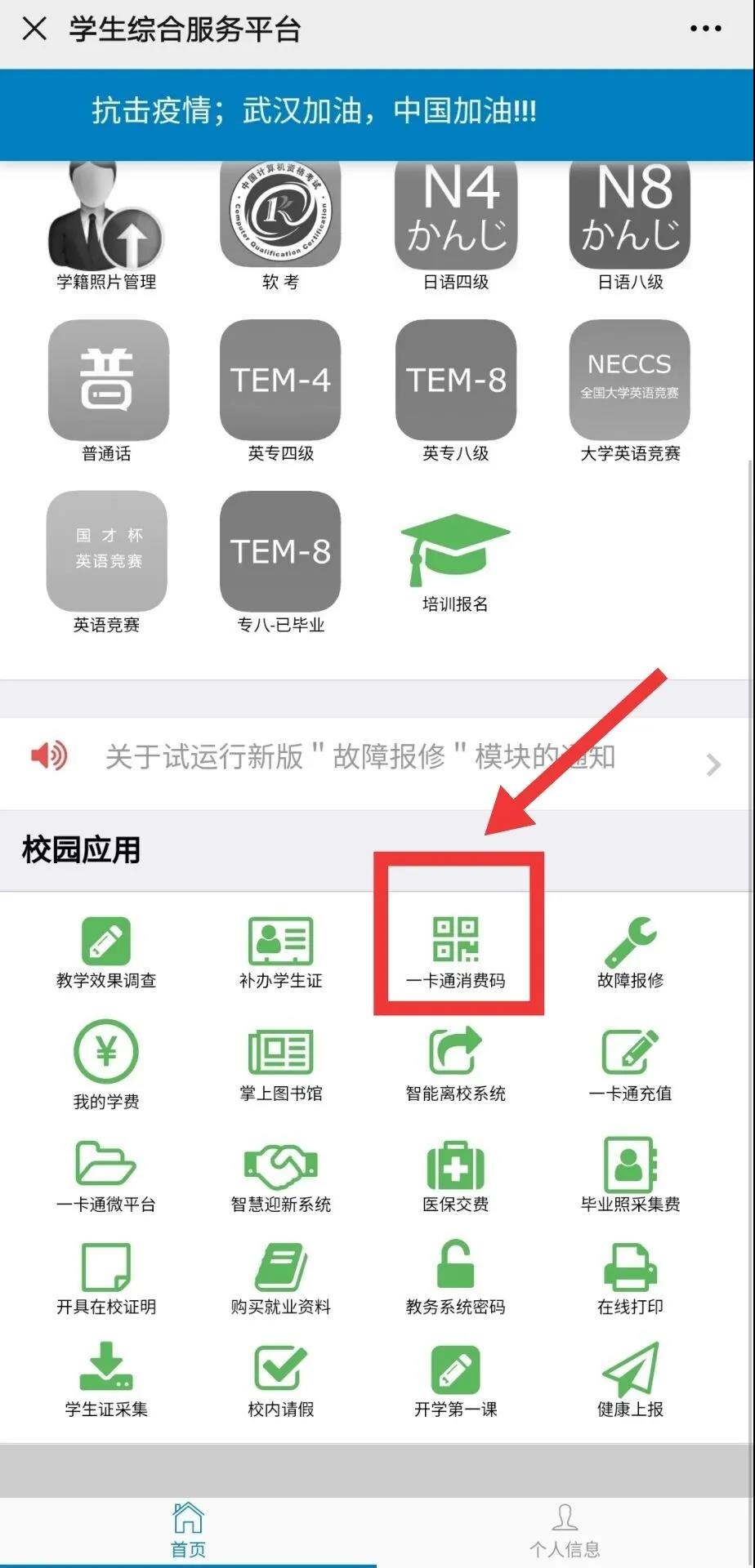Switch to 个人信息 tab

pyautogui.click(x=565, y=1531)
